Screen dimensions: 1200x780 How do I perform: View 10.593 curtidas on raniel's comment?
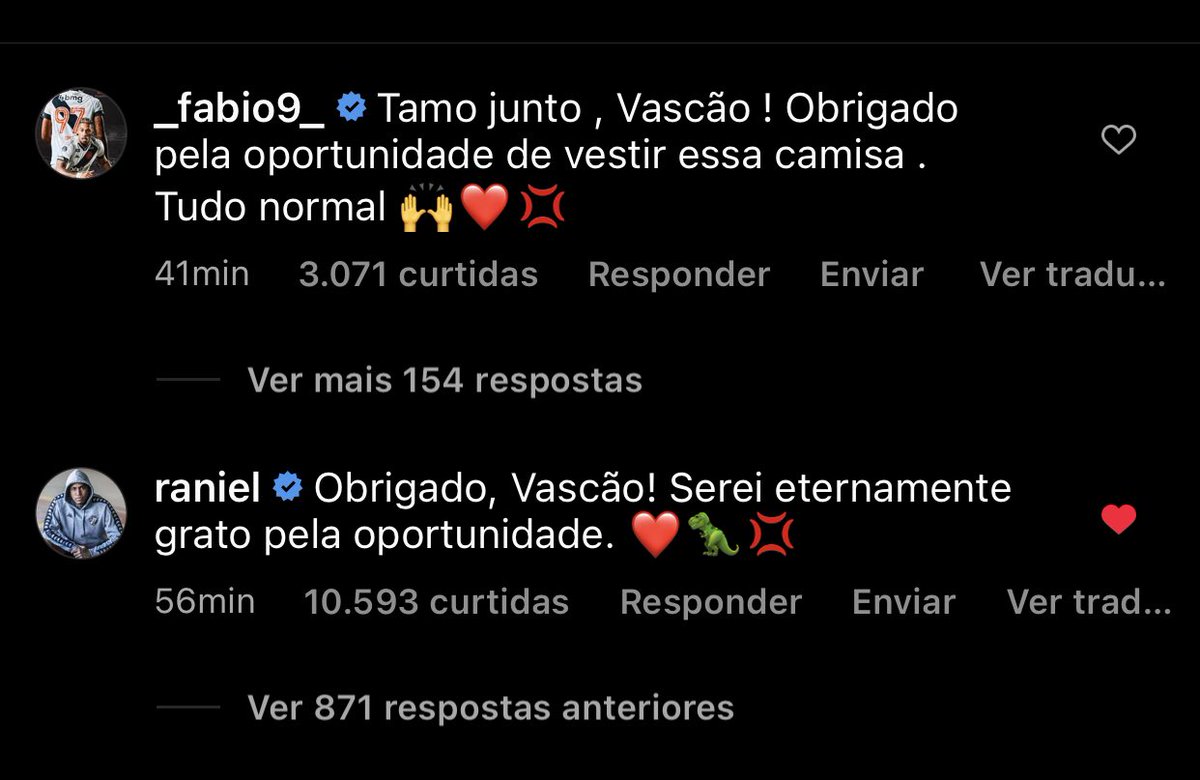tap(436, 602)
